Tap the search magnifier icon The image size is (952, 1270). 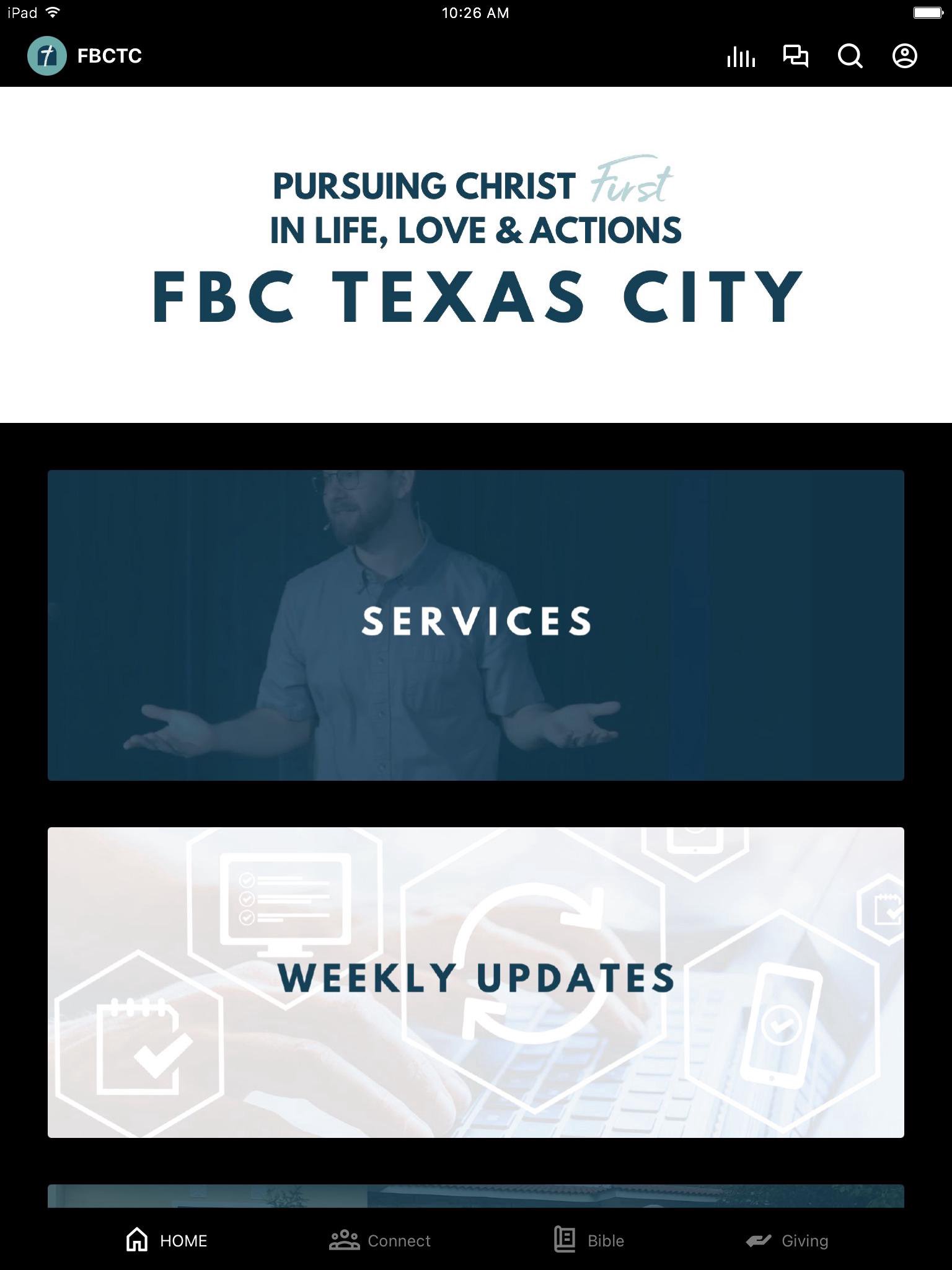click(x=850, y=56)
